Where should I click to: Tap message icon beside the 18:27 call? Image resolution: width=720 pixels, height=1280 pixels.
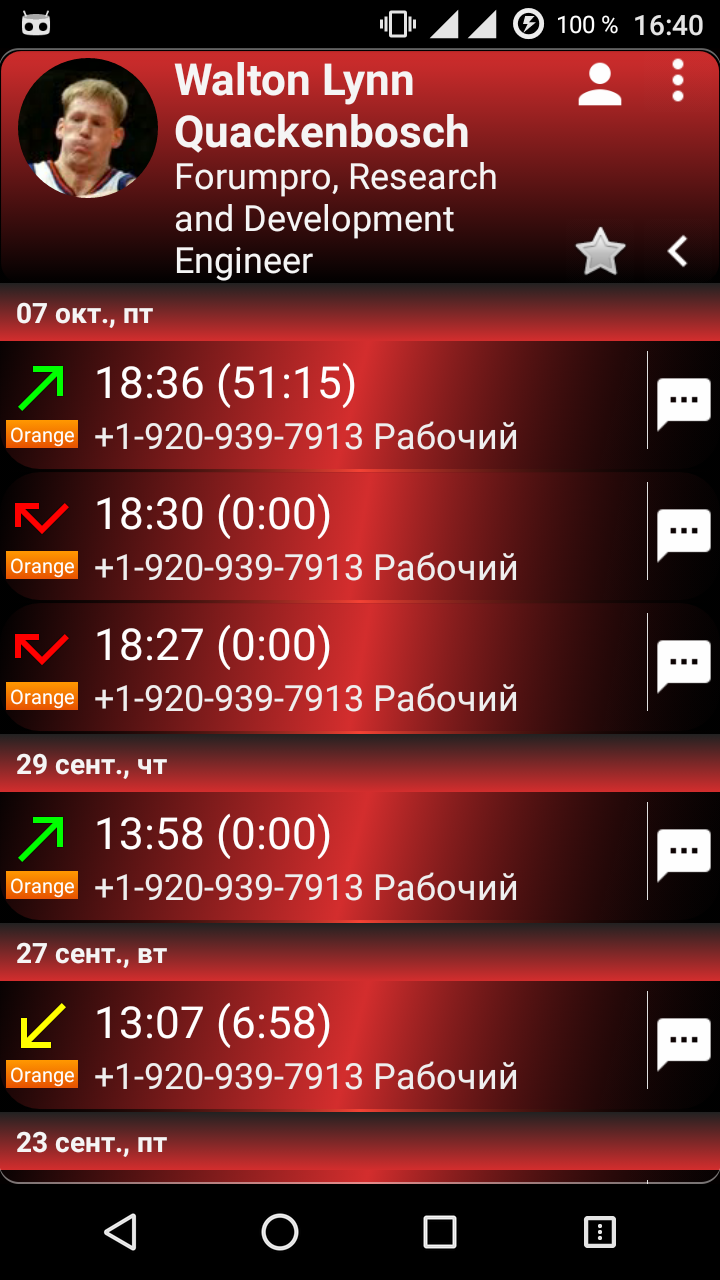click(x=683, y=665)
